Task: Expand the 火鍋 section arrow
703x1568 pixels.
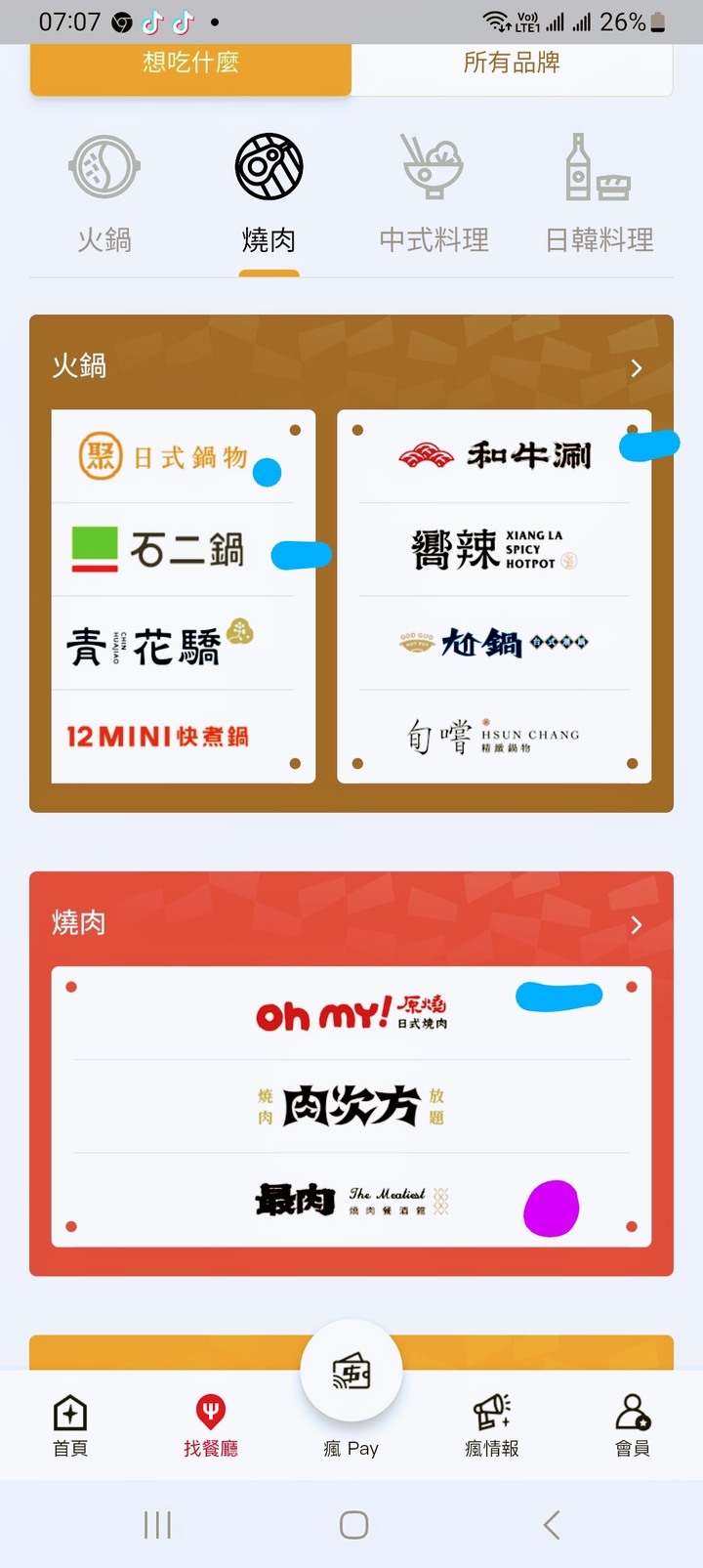Action: pos(636,368)
